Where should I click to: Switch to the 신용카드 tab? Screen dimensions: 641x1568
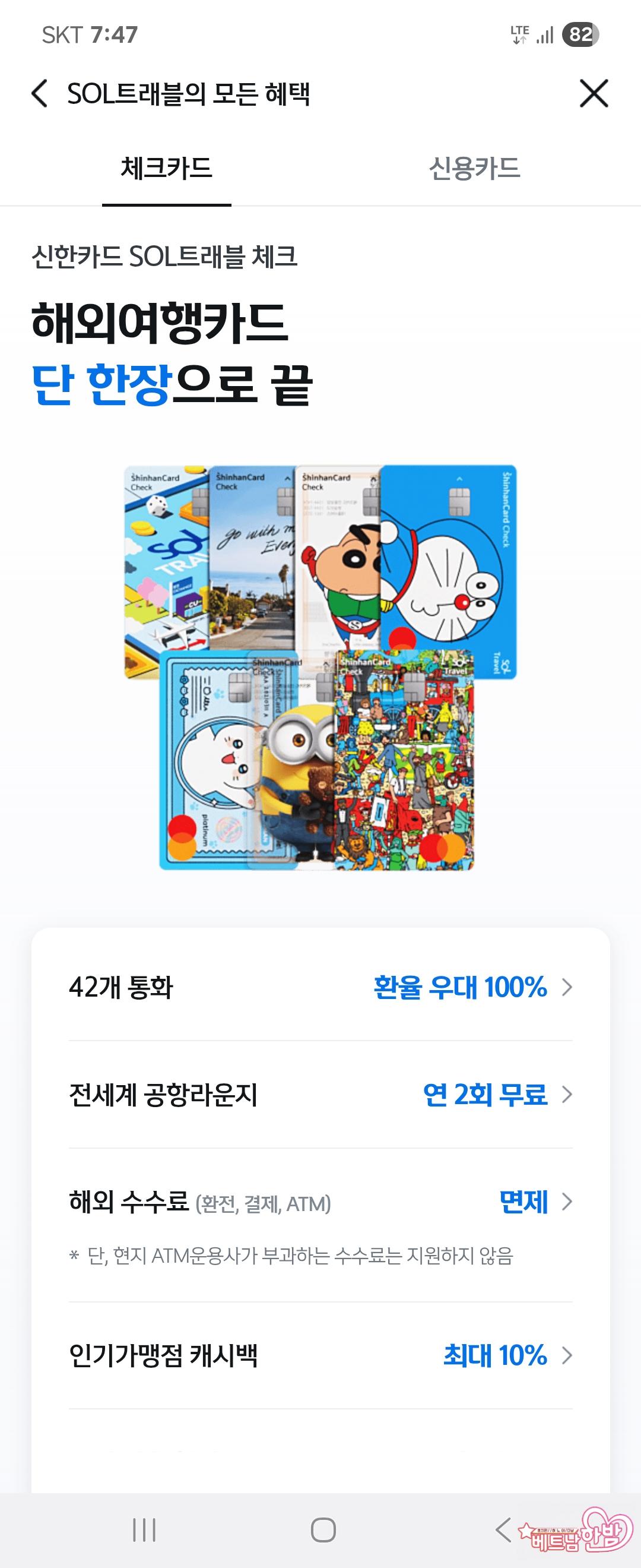click(474, 169)
